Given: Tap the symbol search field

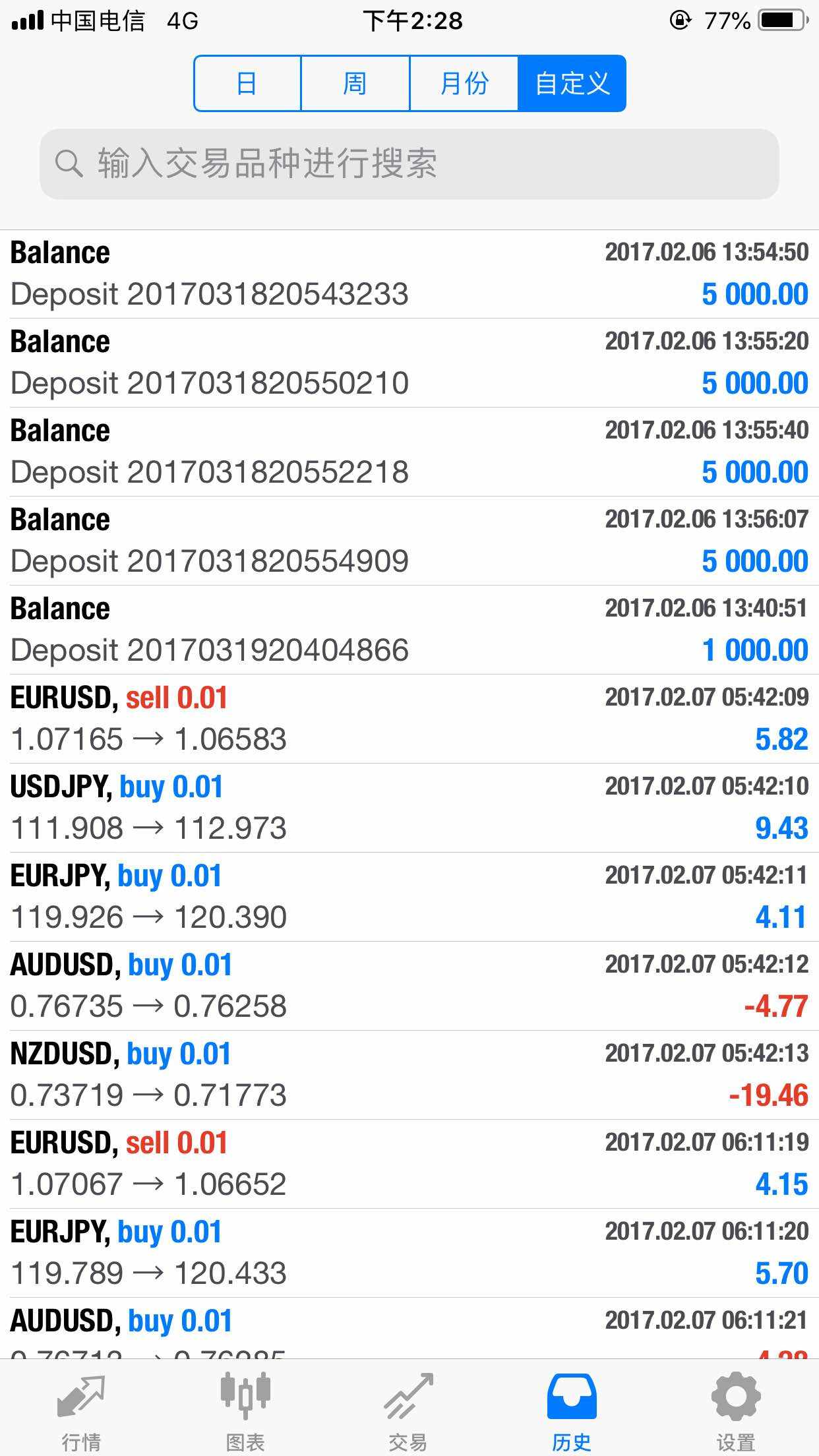Looking at the screenshot, I should pos(409,164).
